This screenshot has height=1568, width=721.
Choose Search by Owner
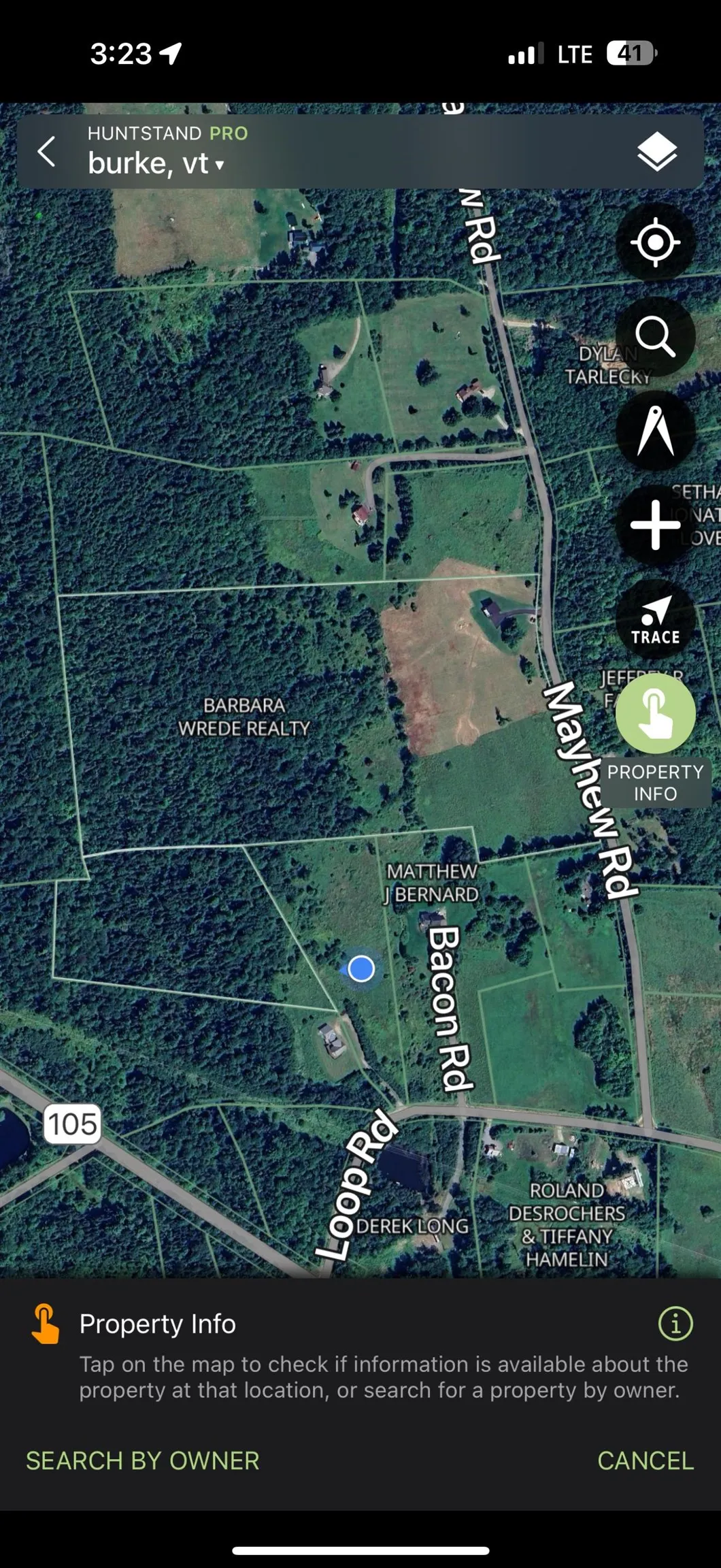point(143,1460)
